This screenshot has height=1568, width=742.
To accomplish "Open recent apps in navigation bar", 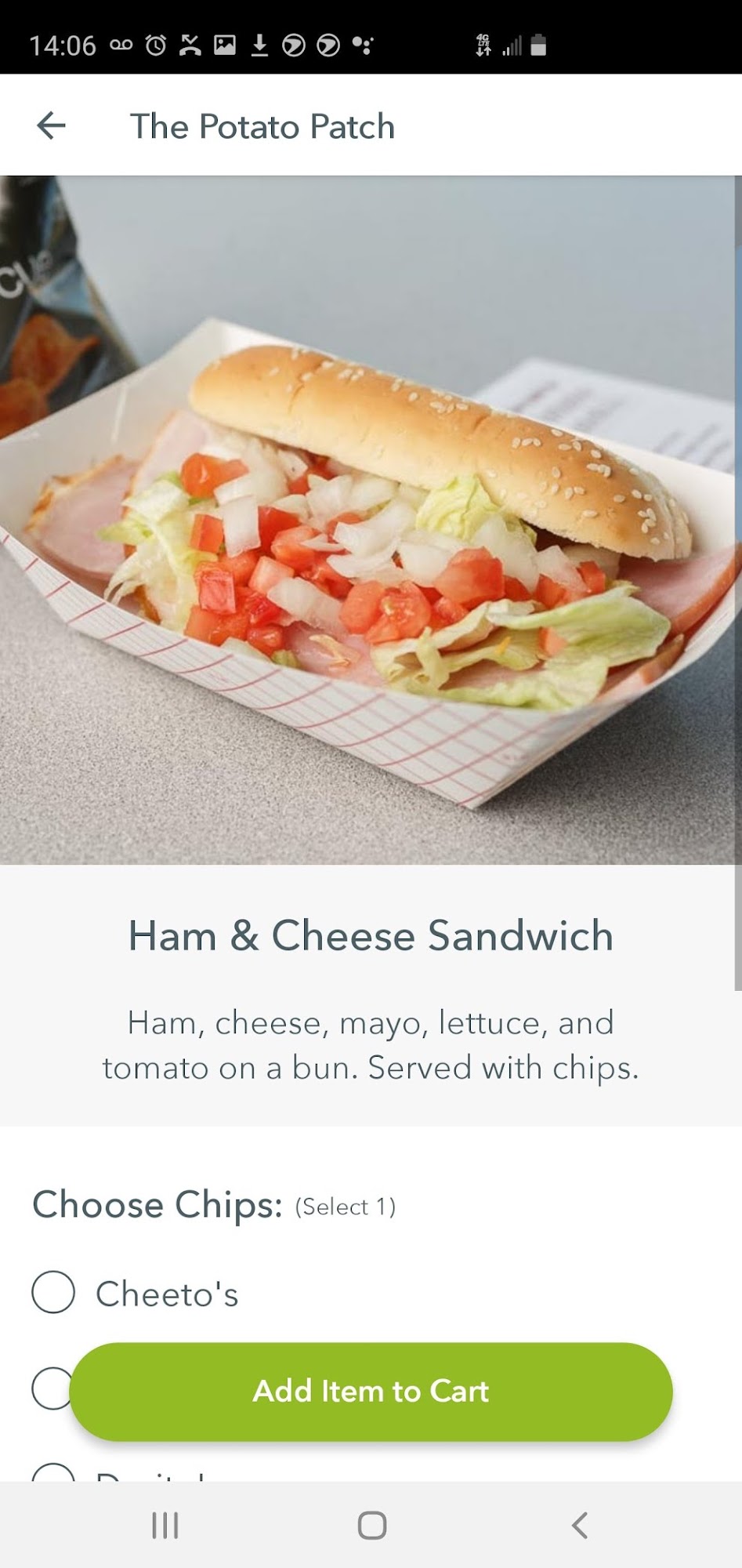I will pyautogui.click(x=165, y=1525).
